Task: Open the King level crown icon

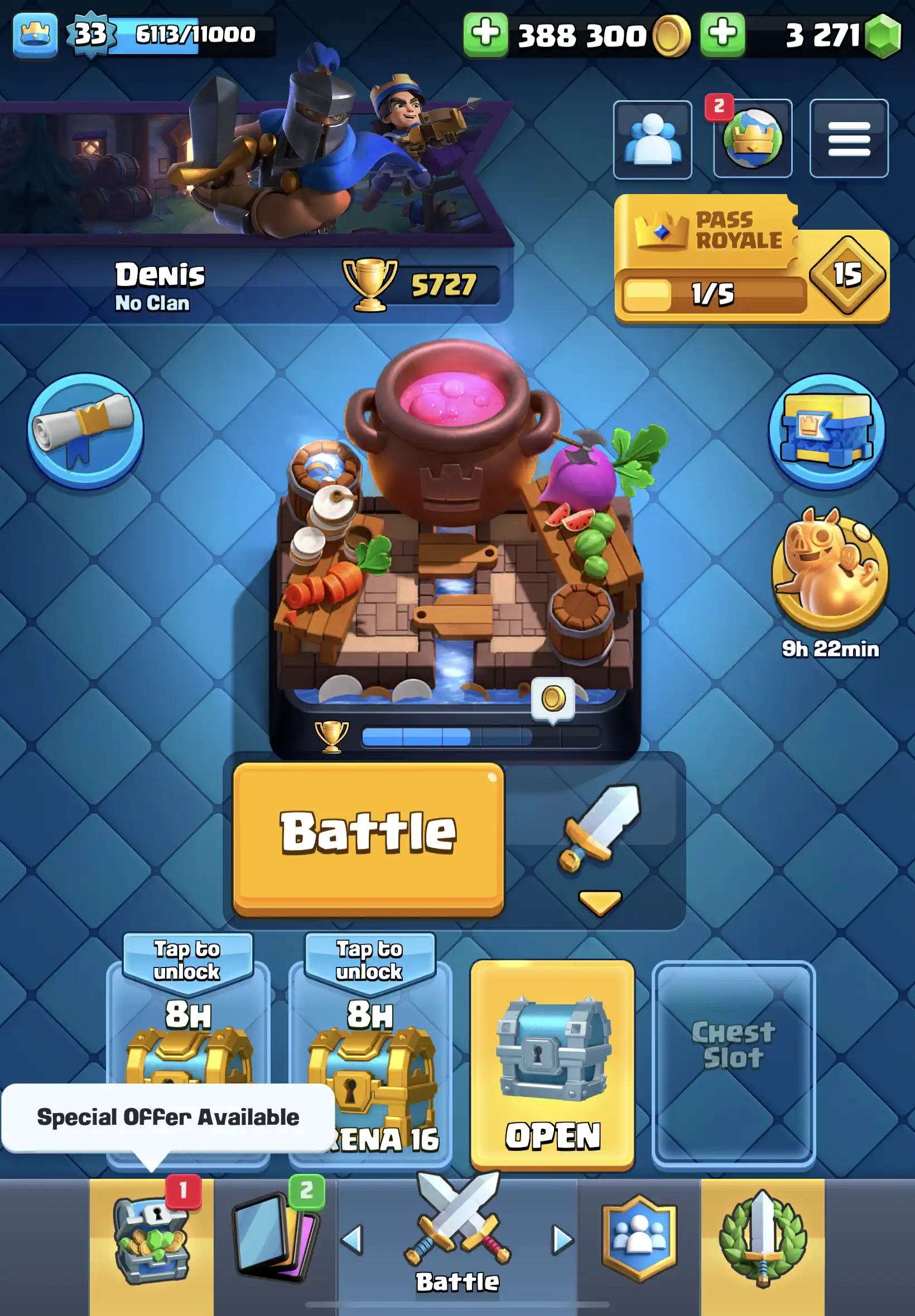Action: 35,35
